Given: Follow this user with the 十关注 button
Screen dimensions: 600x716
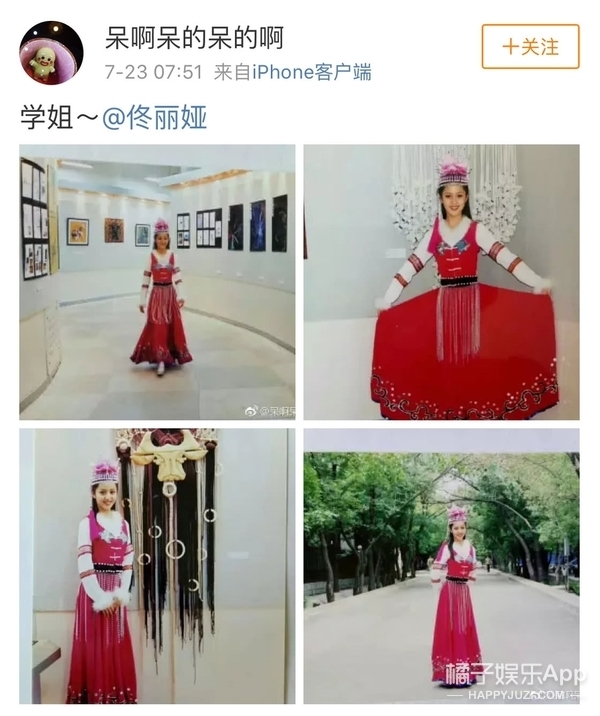Looking at the screenshot, I should click(530, 46).
